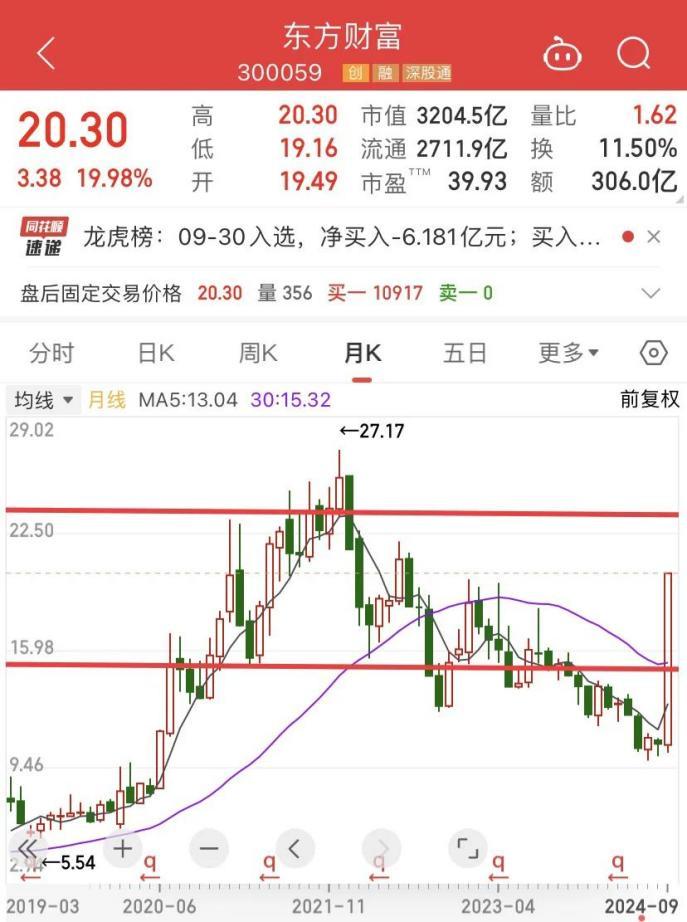This screenshot has width=687, height=922.
Task: Go back from the 东方财富 stock page
Action: pyautogui.click(x=45, y=53)
